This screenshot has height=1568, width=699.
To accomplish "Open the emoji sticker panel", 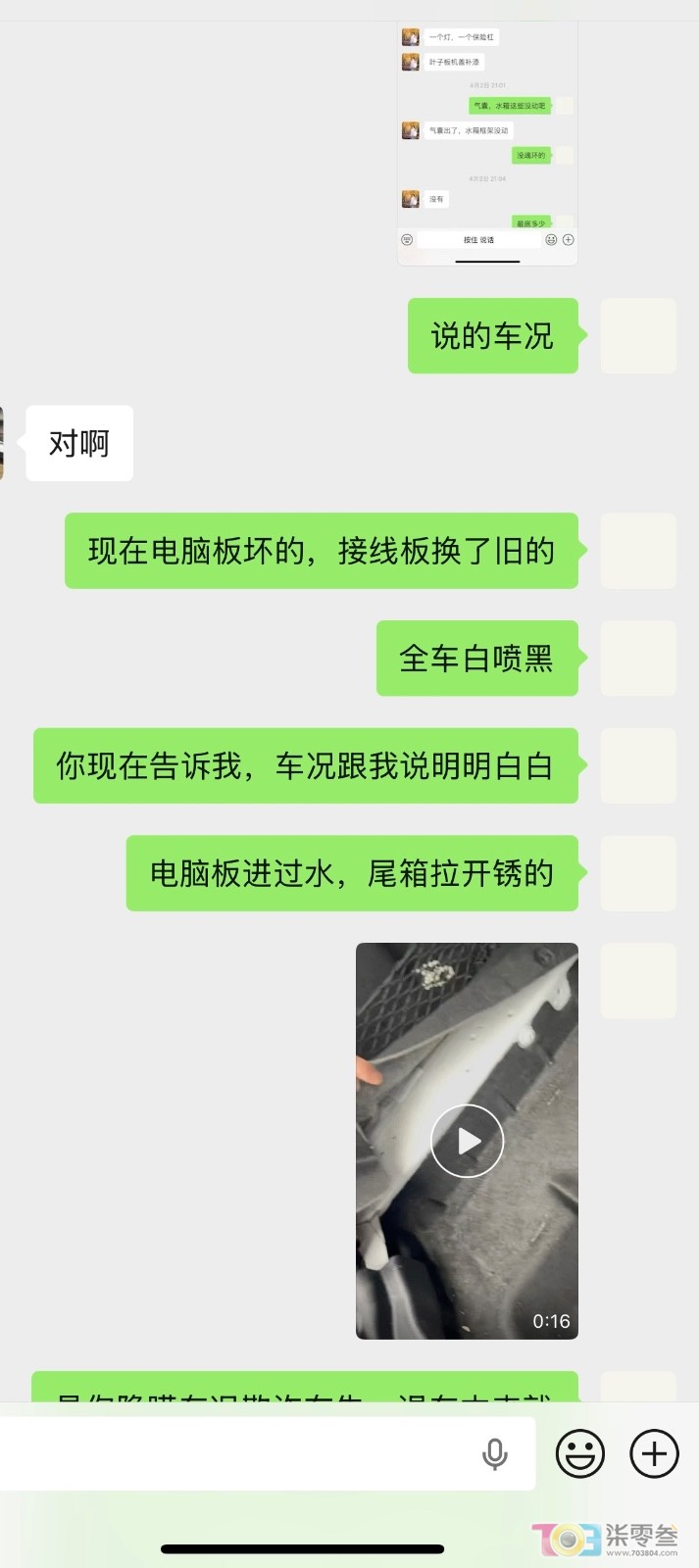I will pyautogui.click(x=580, y=1453).
